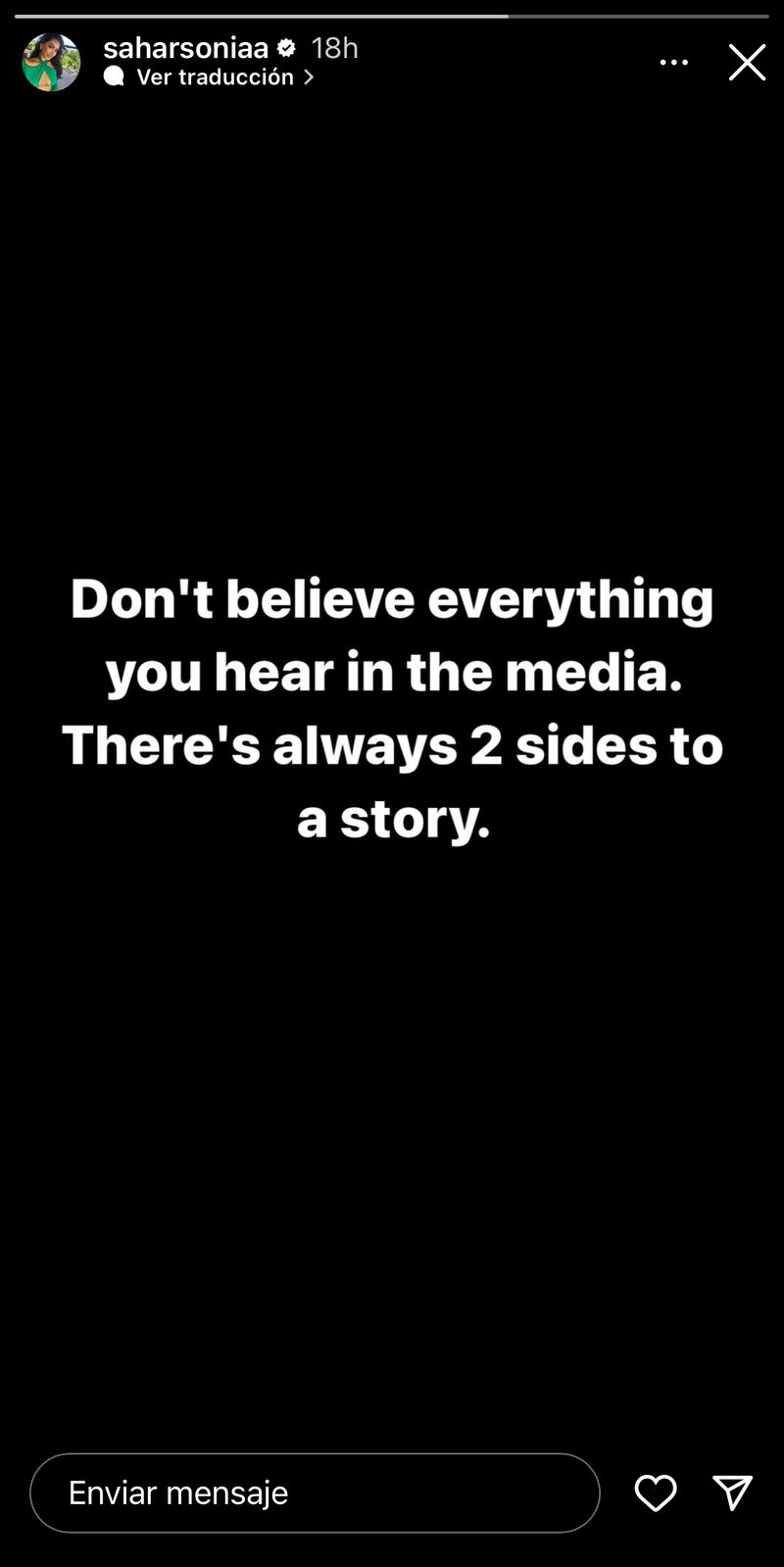The width and height of the screenshot is (784, 1567).
Task: Open the three-dot options menu
Action: point(673,63)
